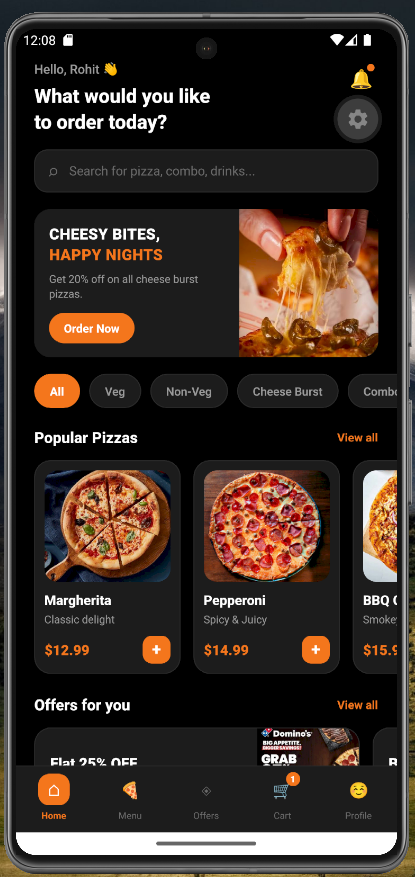View all Popular Pizzas

pos(357,437)
